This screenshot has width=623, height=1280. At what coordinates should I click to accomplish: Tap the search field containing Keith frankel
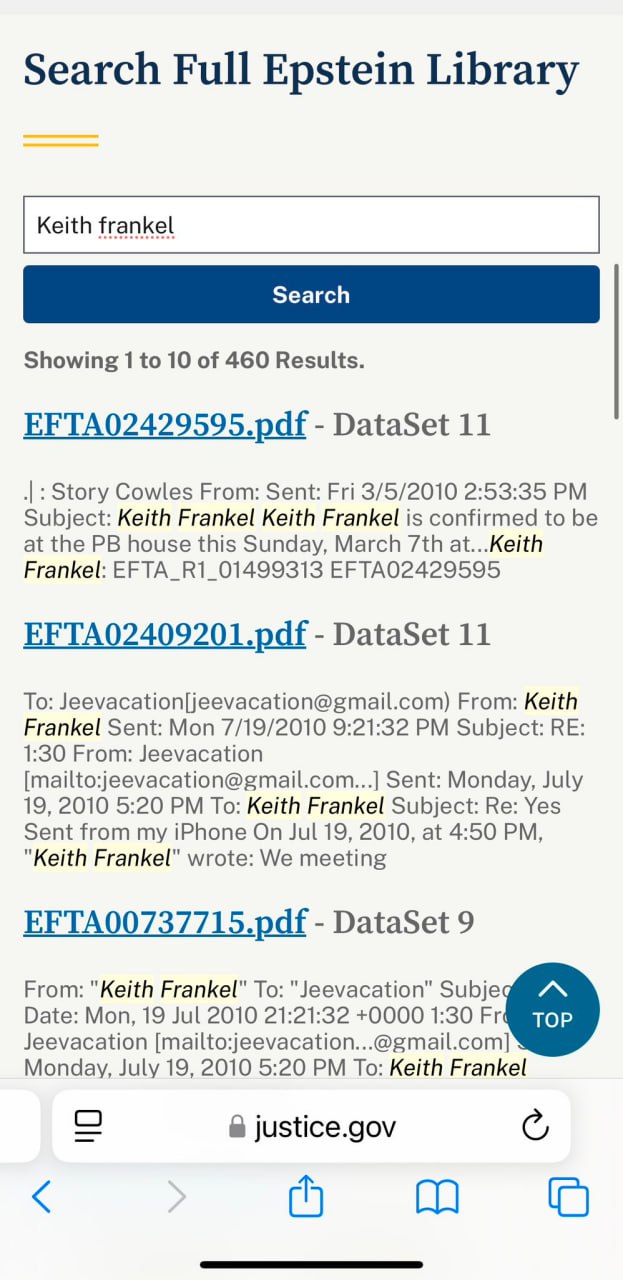click(x=311, y=225)
